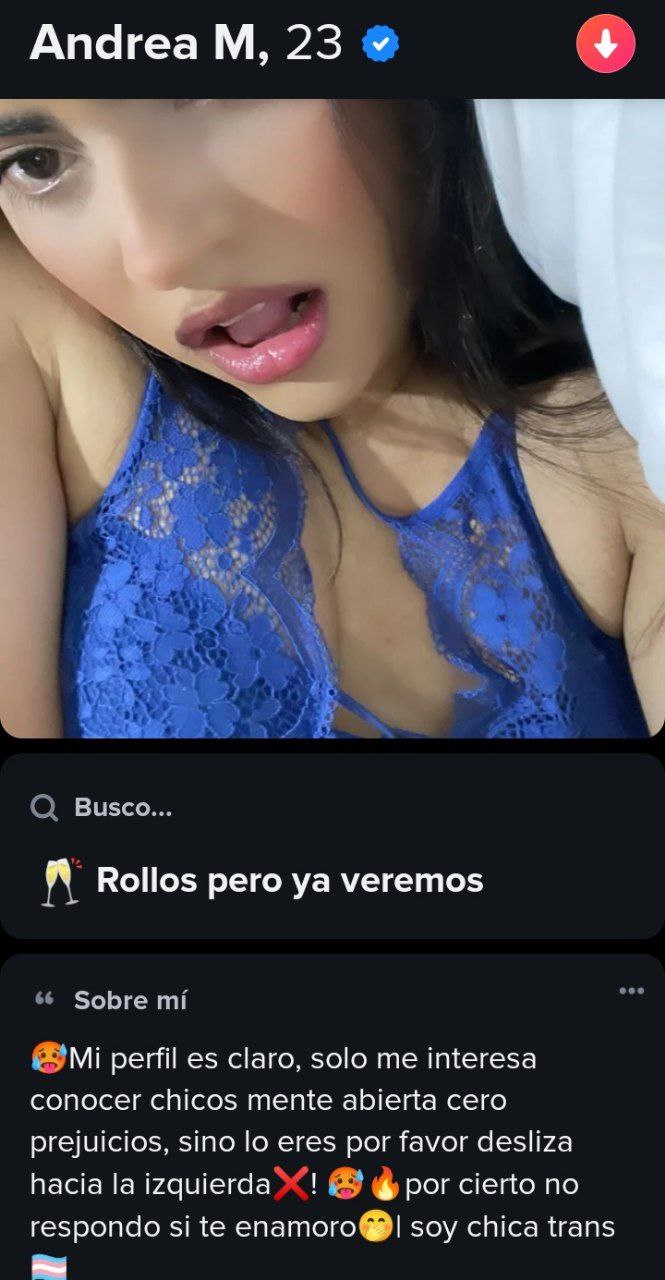
Task: Open the three-dot menu in Sobre mí
Action: tap(631, 991)
